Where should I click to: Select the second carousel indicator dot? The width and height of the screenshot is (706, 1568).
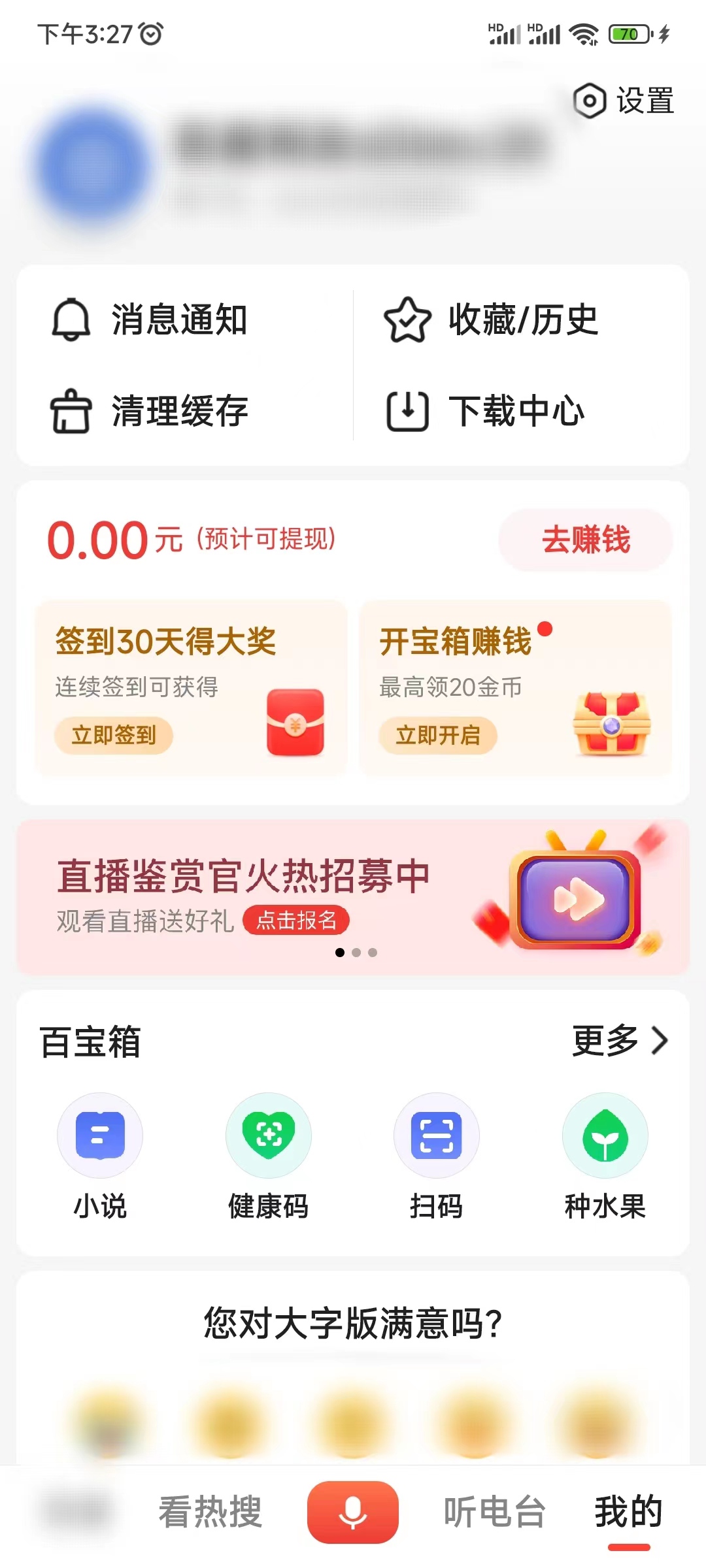[x=357, y=953]
